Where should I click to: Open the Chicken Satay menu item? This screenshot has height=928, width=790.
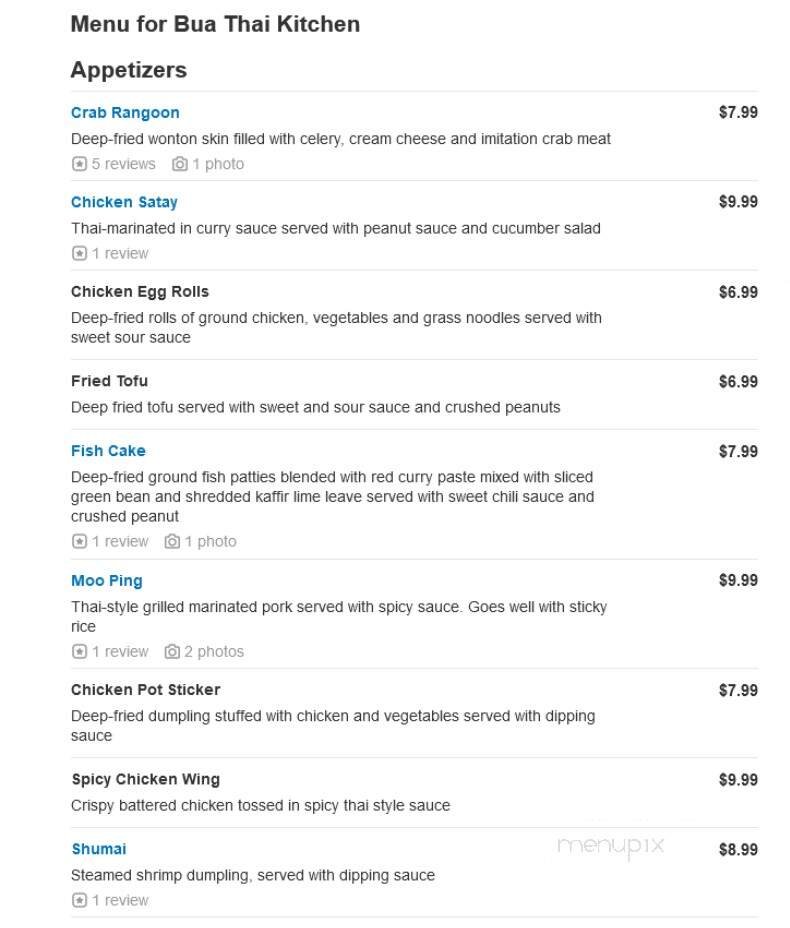click(124, 202)
